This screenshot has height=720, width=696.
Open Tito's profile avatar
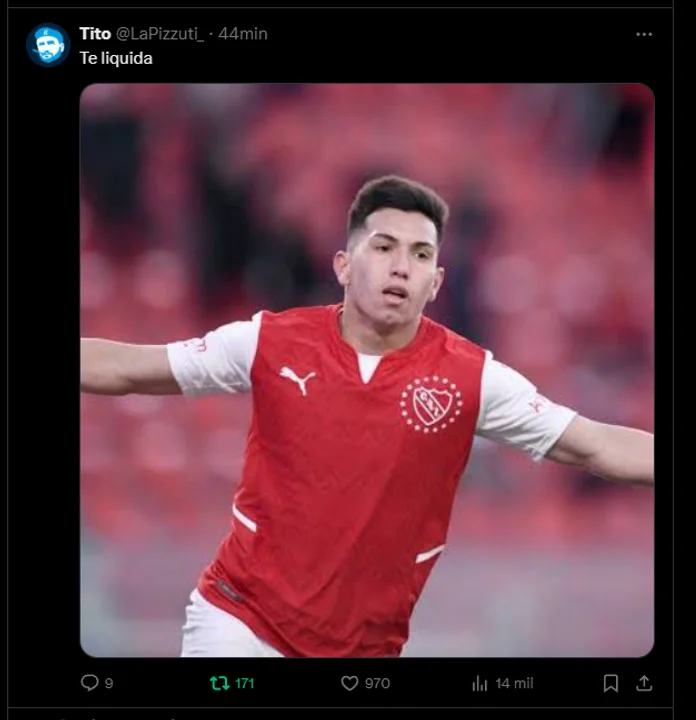click(47, 45)
